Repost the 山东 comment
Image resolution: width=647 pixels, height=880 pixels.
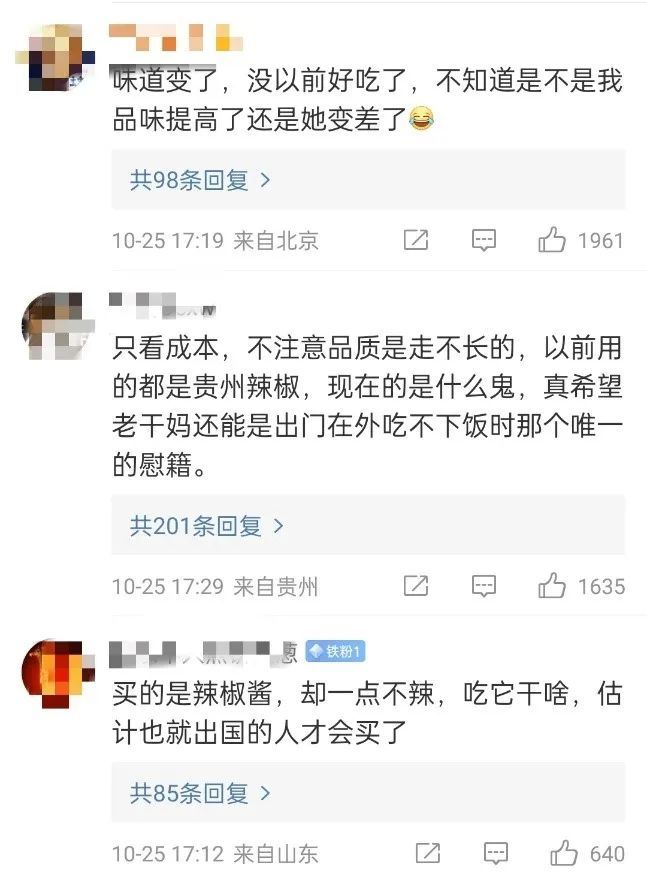tap(427, 854)
